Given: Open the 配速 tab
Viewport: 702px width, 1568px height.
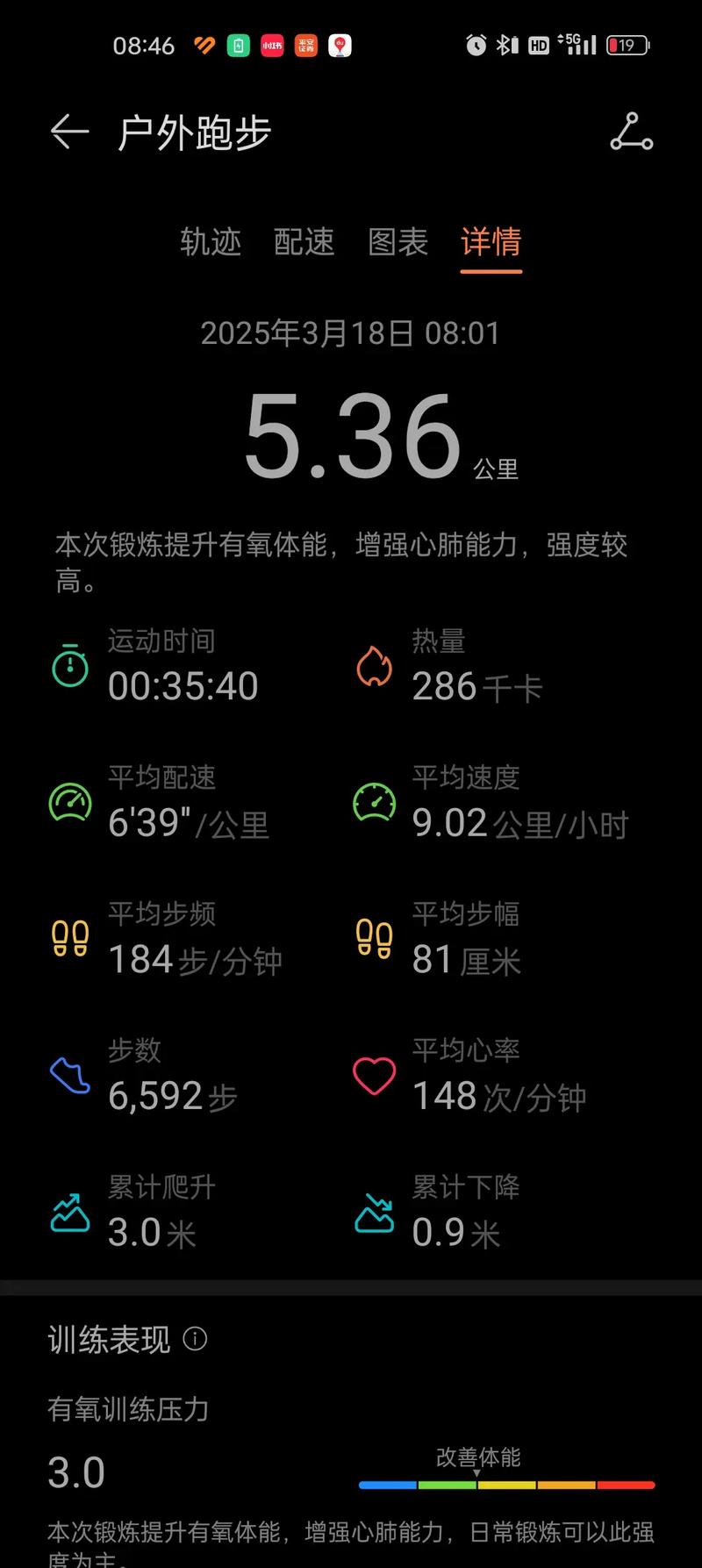Looking at the screenshot, I should tap(304, 243).
